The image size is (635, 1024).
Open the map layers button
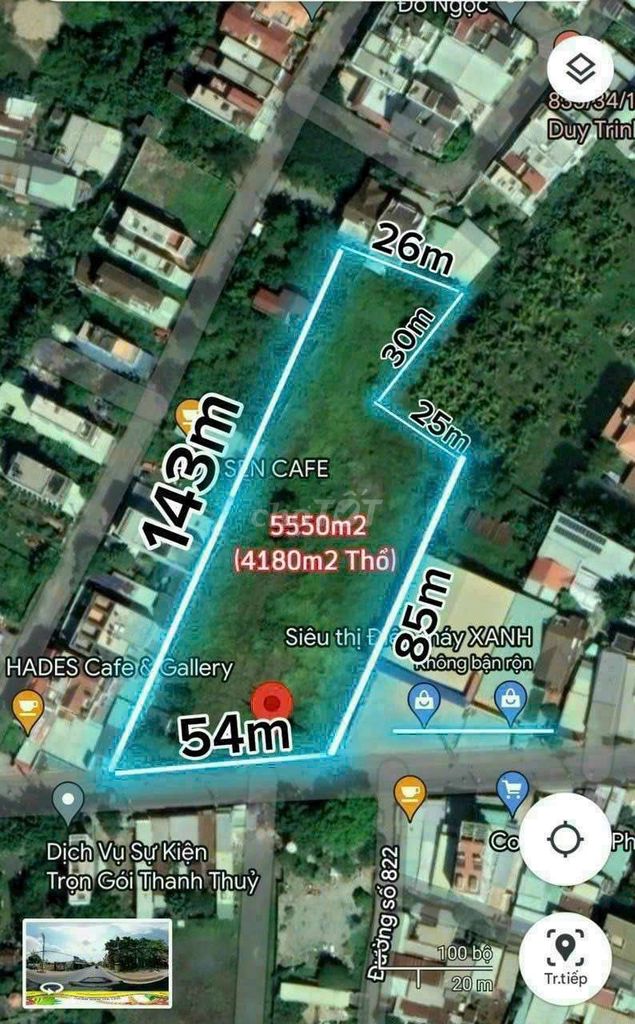(581, 68)
